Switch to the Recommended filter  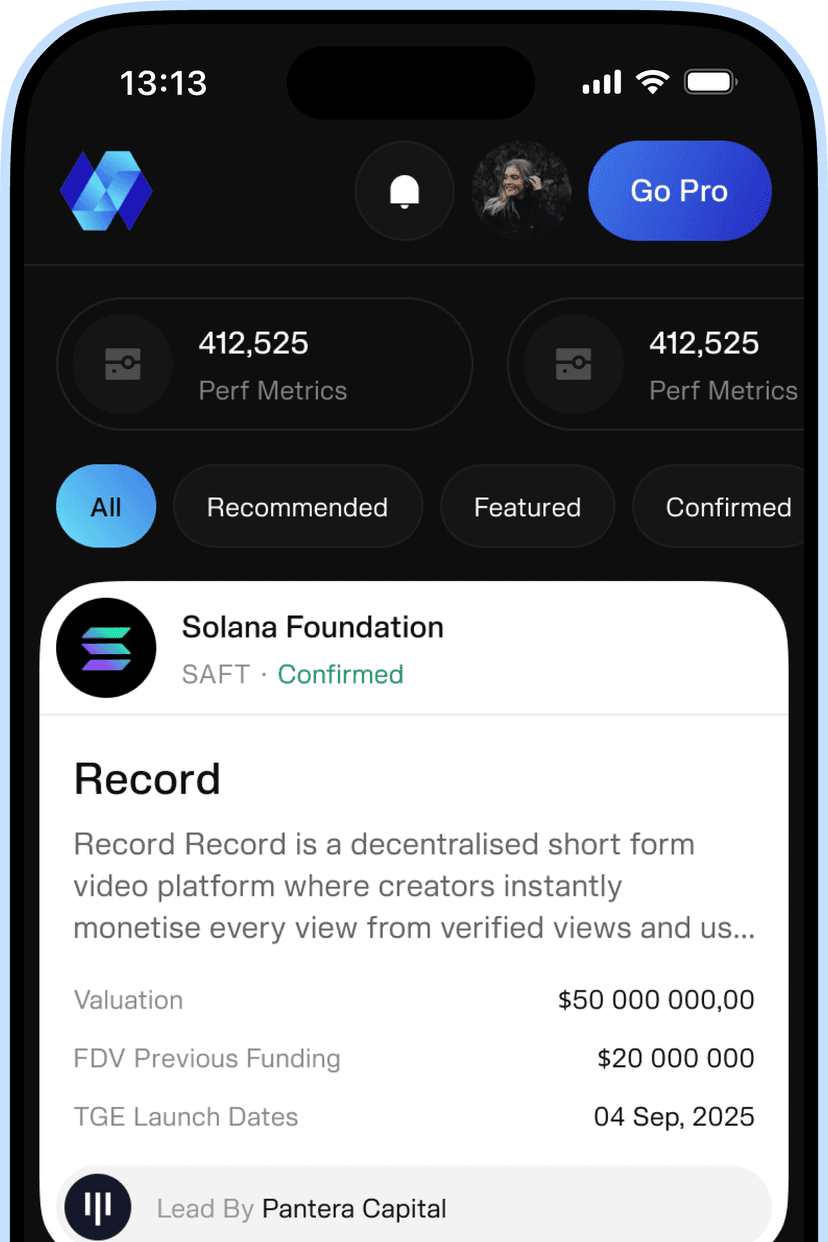[297, 507]
